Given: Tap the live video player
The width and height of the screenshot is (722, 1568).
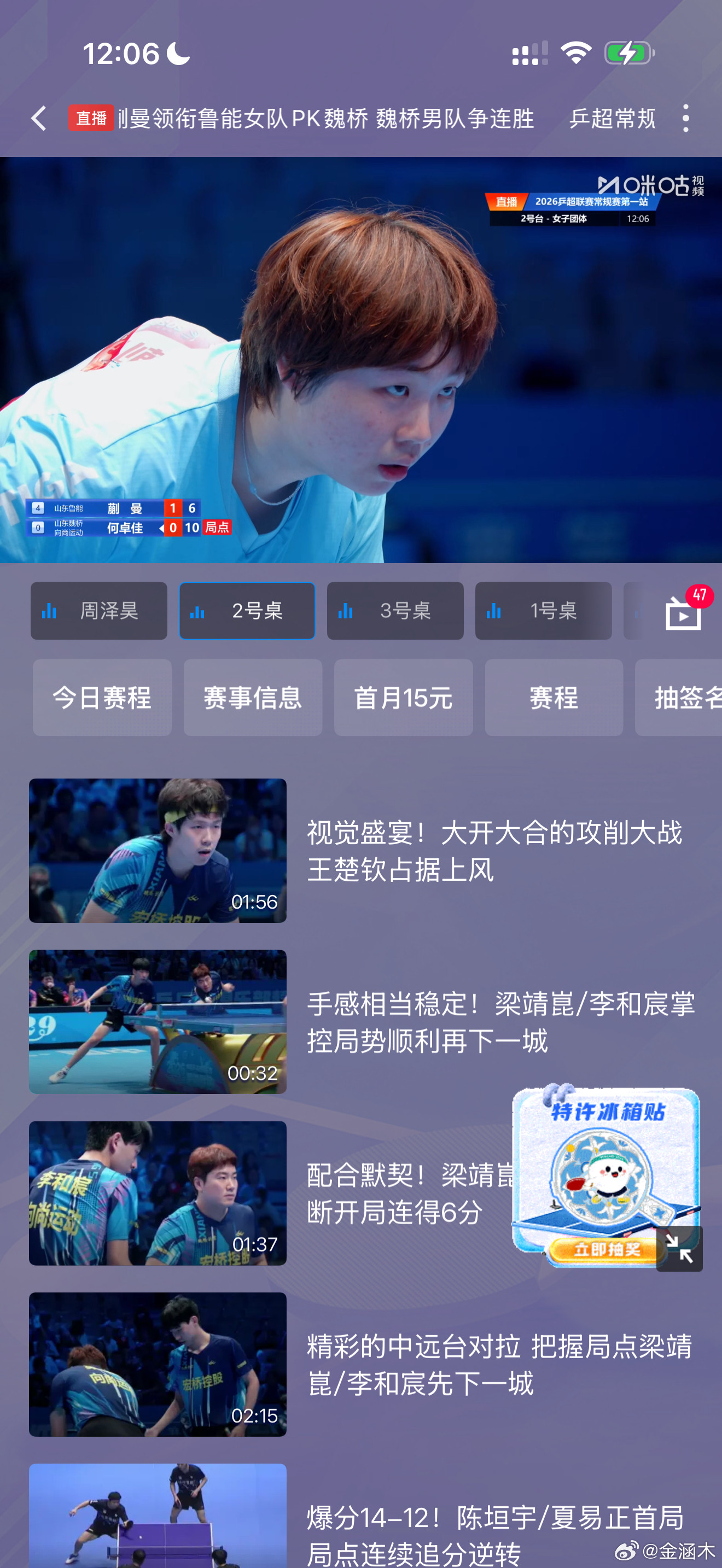Looking at the screenshot, I should tap(361, 360).
